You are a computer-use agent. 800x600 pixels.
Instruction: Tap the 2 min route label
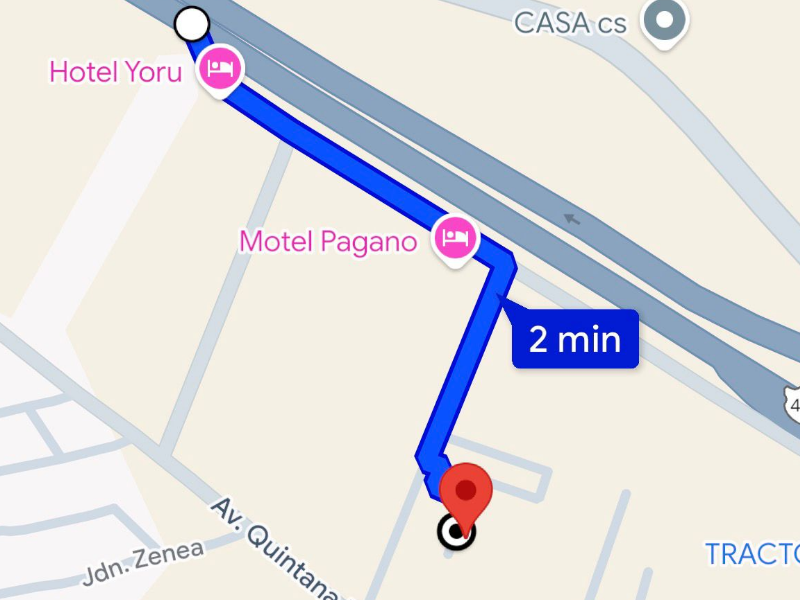click(575, 340)
